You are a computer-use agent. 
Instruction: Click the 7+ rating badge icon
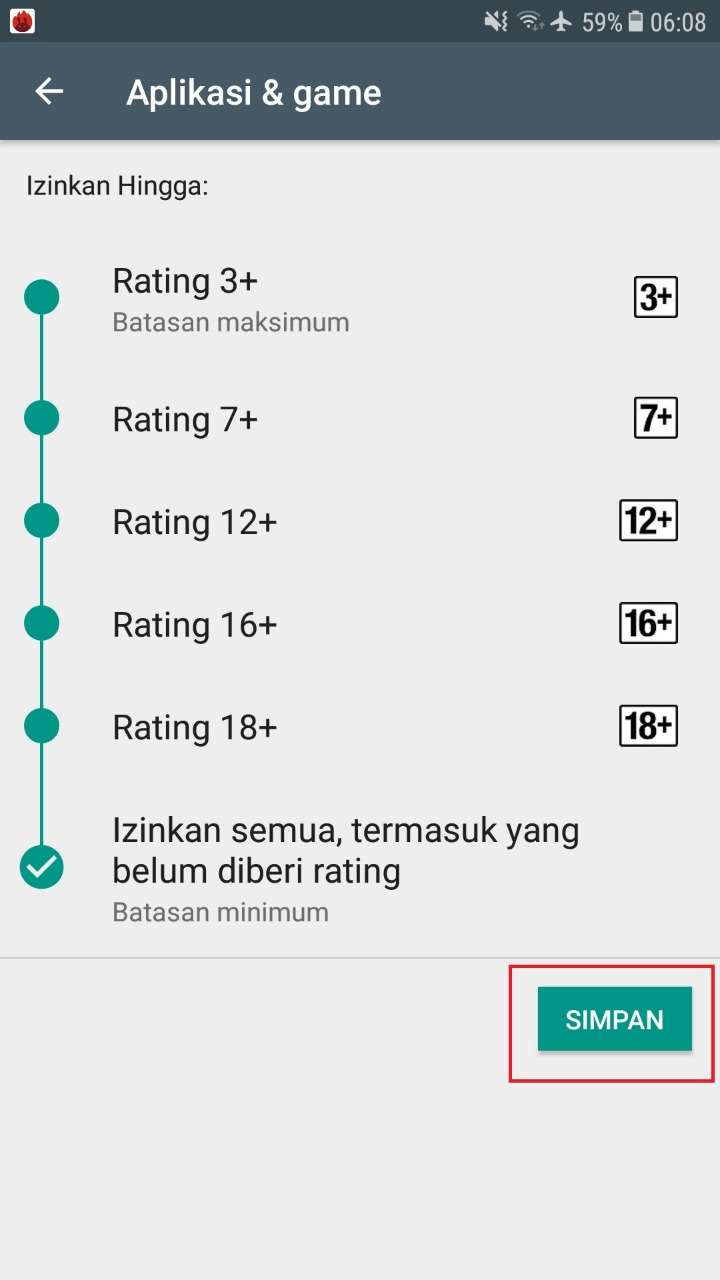[x=655, y=417]
